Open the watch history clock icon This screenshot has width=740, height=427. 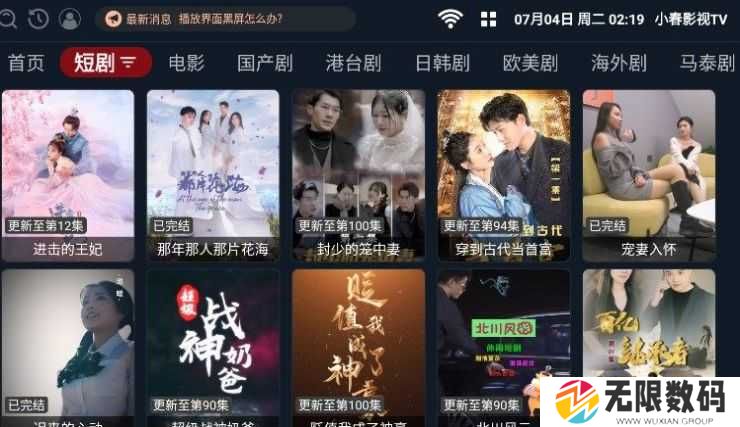38,18
